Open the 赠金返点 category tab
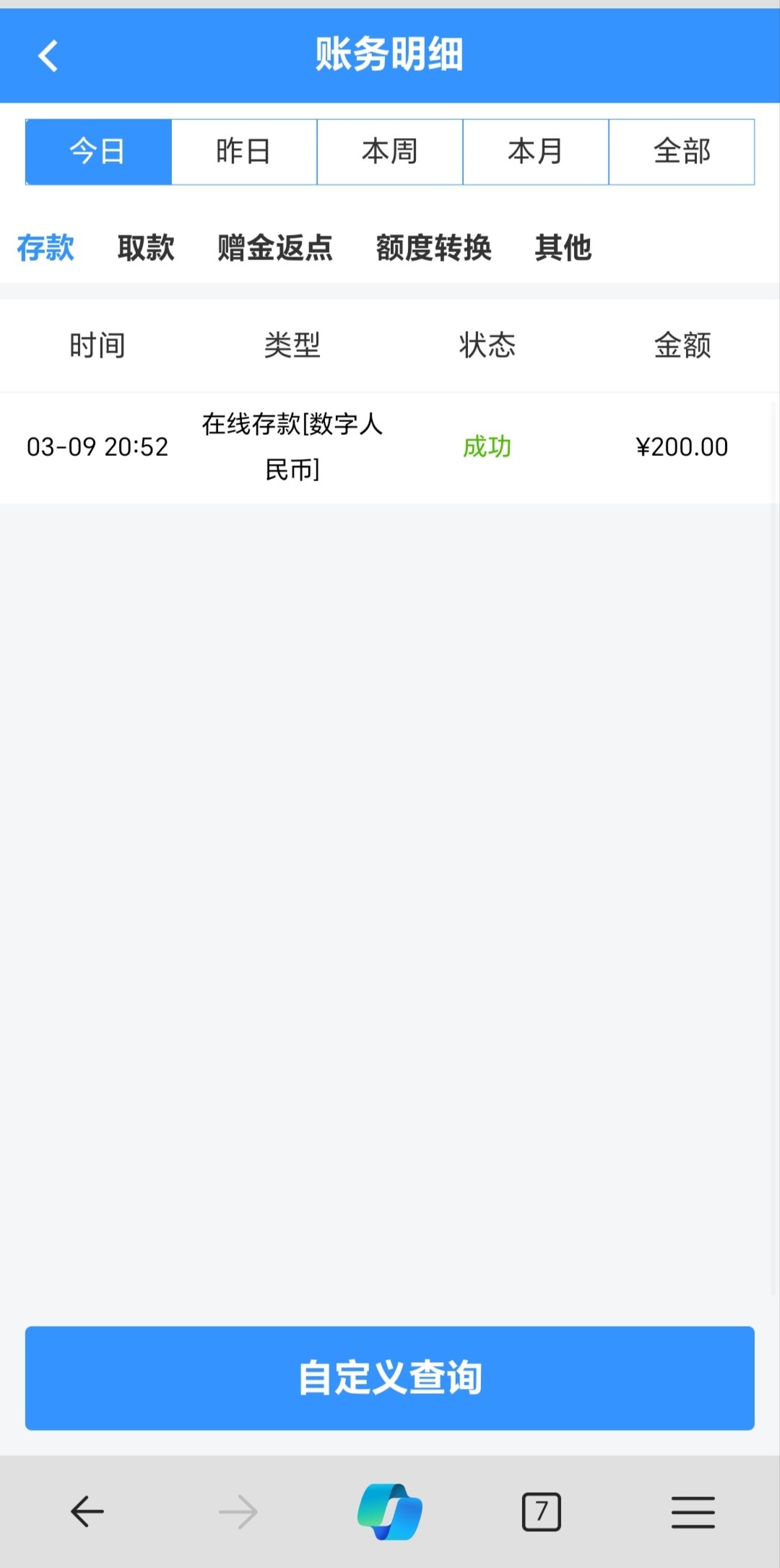This screenshot has height=1568, width=780. coord(275,248)
